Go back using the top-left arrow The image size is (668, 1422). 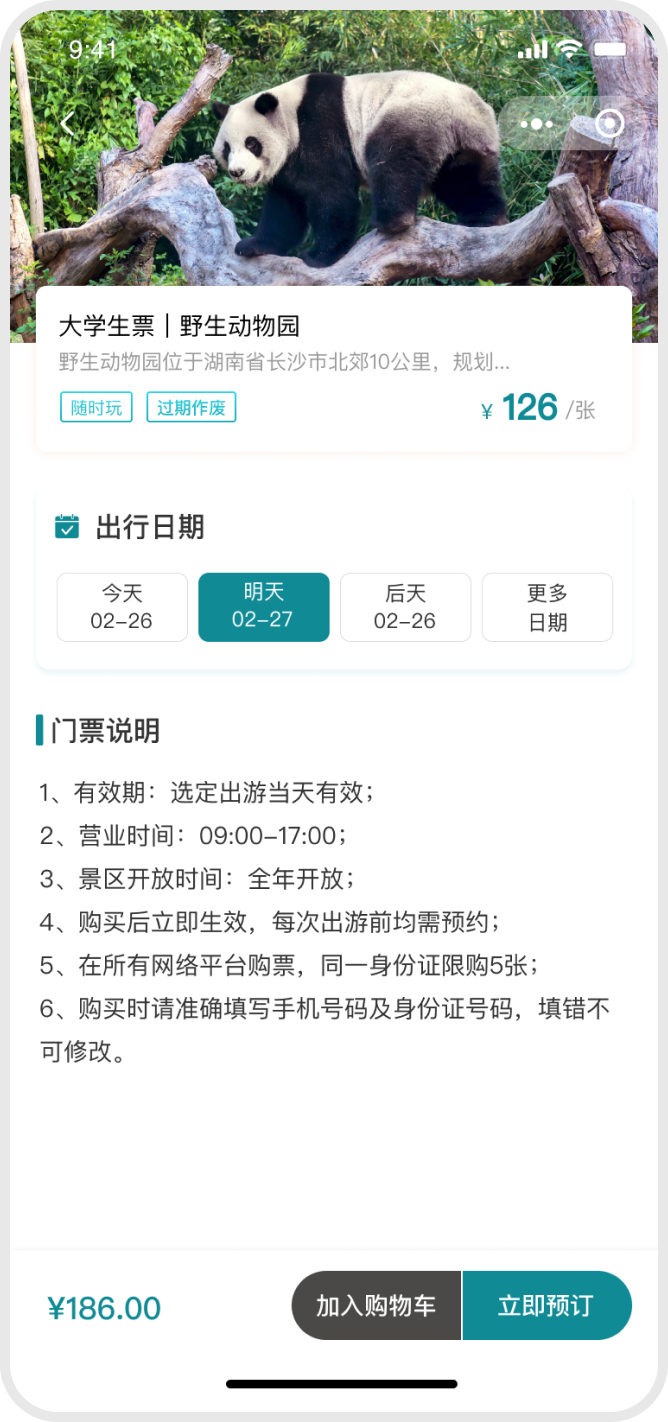(x=68, y=124)
